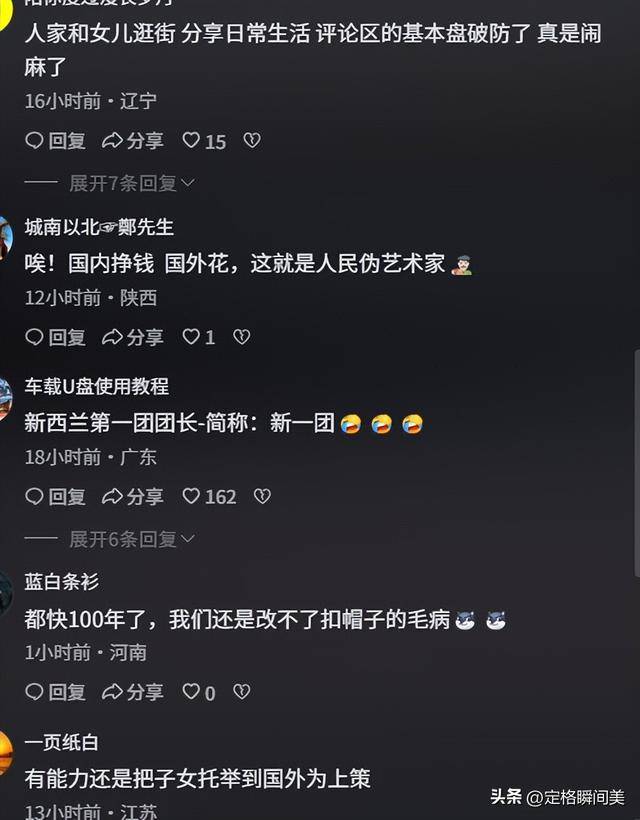Share the comment with 15 likes
This screenshot has height=820, width=640.
point(133,141)
